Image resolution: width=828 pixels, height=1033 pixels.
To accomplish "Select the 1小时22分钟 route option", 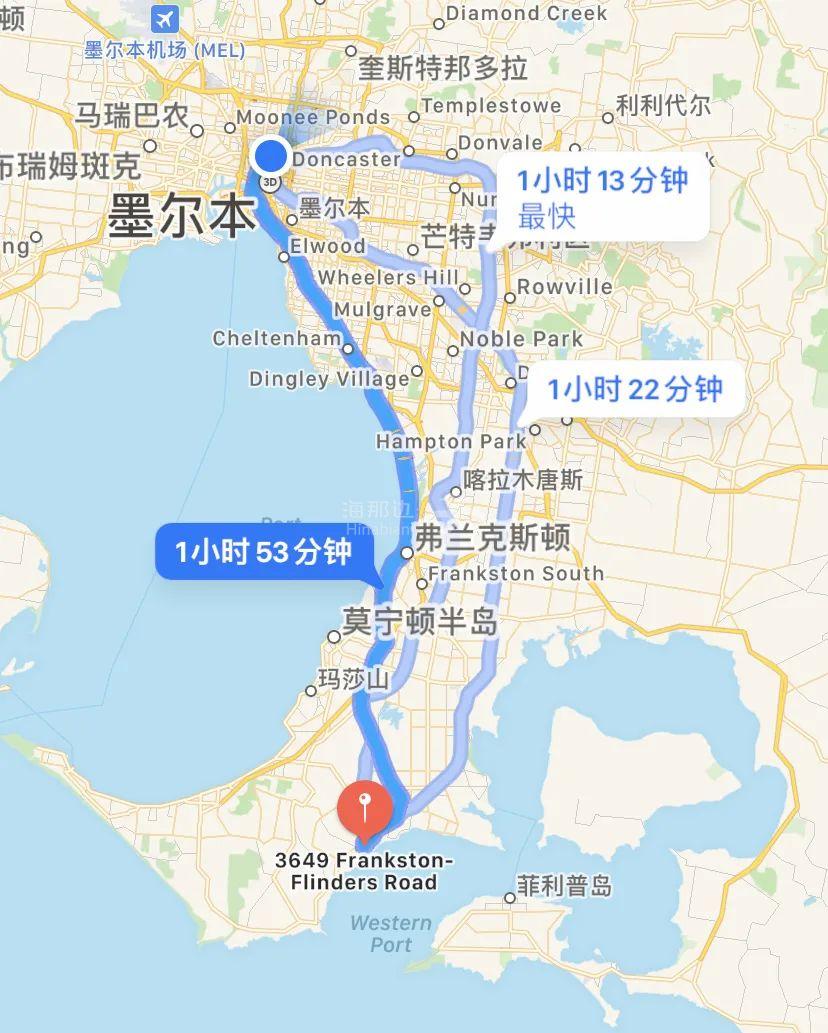I will click(x=634, y=388).
